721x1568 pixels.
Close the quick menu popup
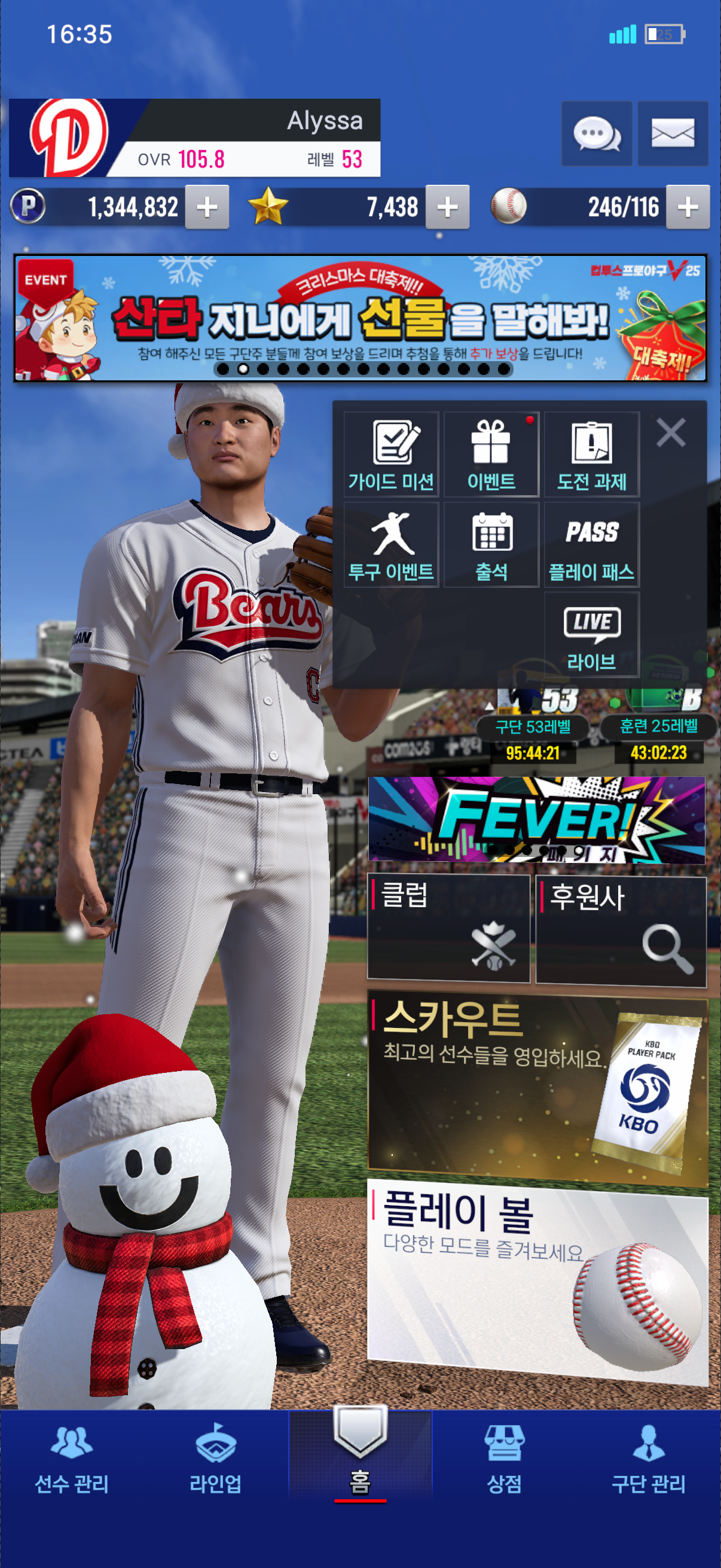[671, 433]
